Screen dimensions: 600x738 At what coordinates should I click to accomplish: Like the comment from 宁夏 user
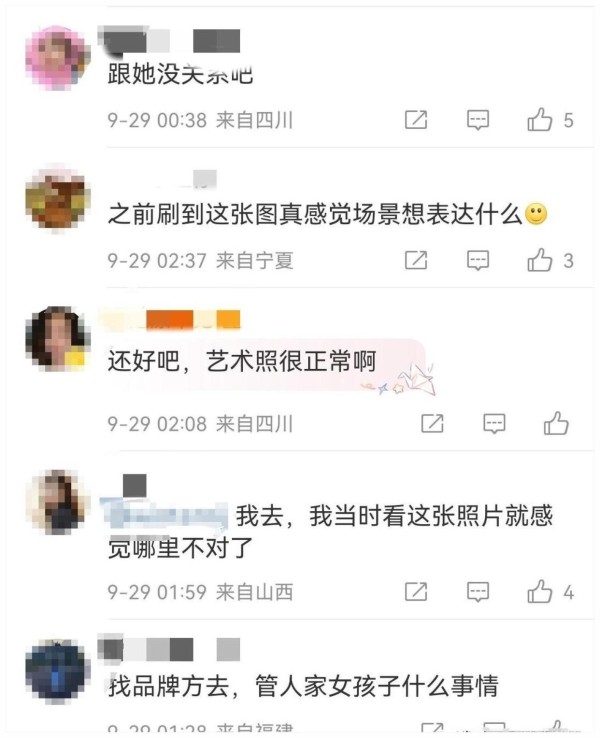(x=540, y=261)
